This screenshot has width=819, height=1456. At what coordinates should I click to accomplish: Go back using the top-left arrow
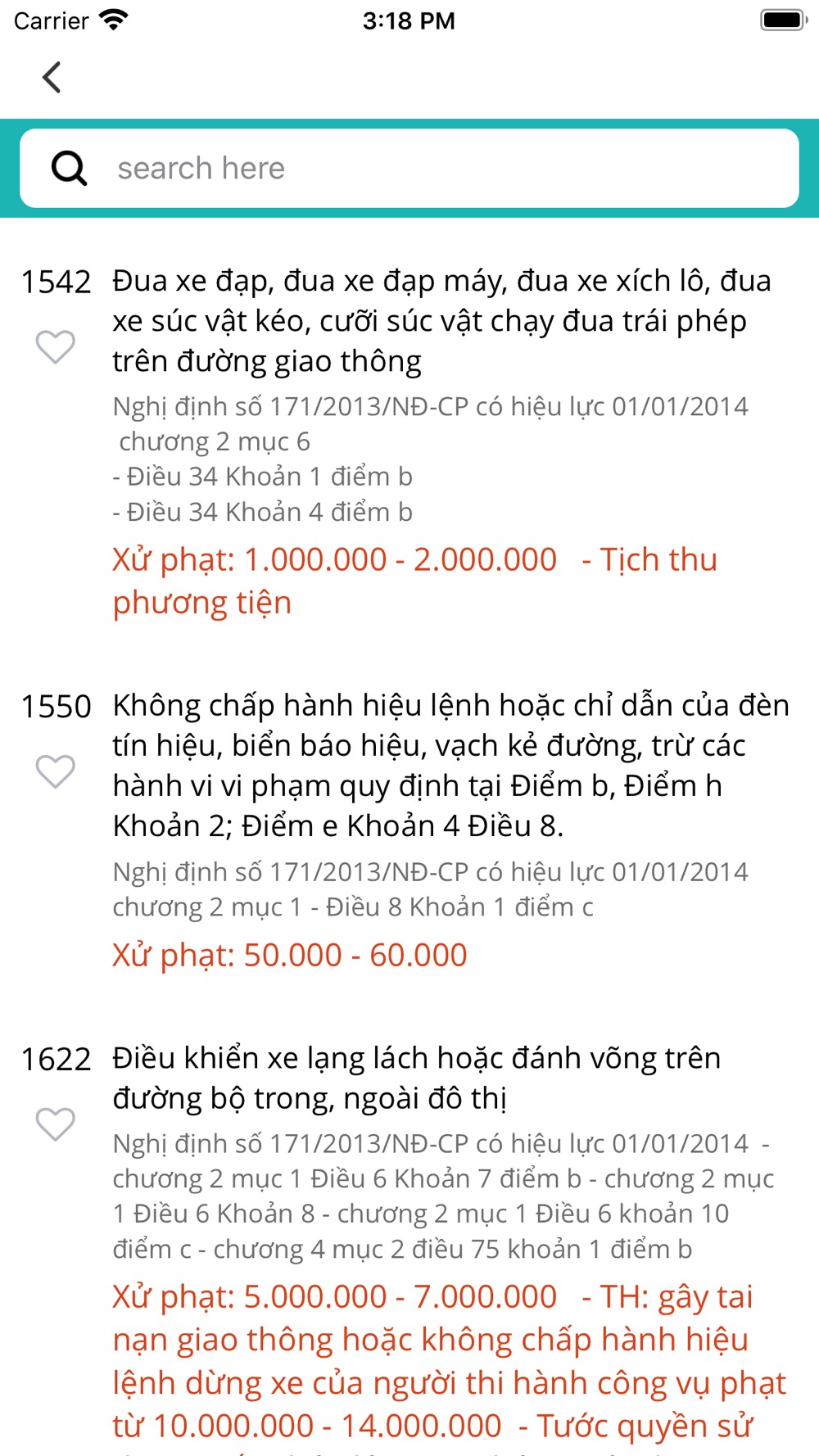click(52, 78)
